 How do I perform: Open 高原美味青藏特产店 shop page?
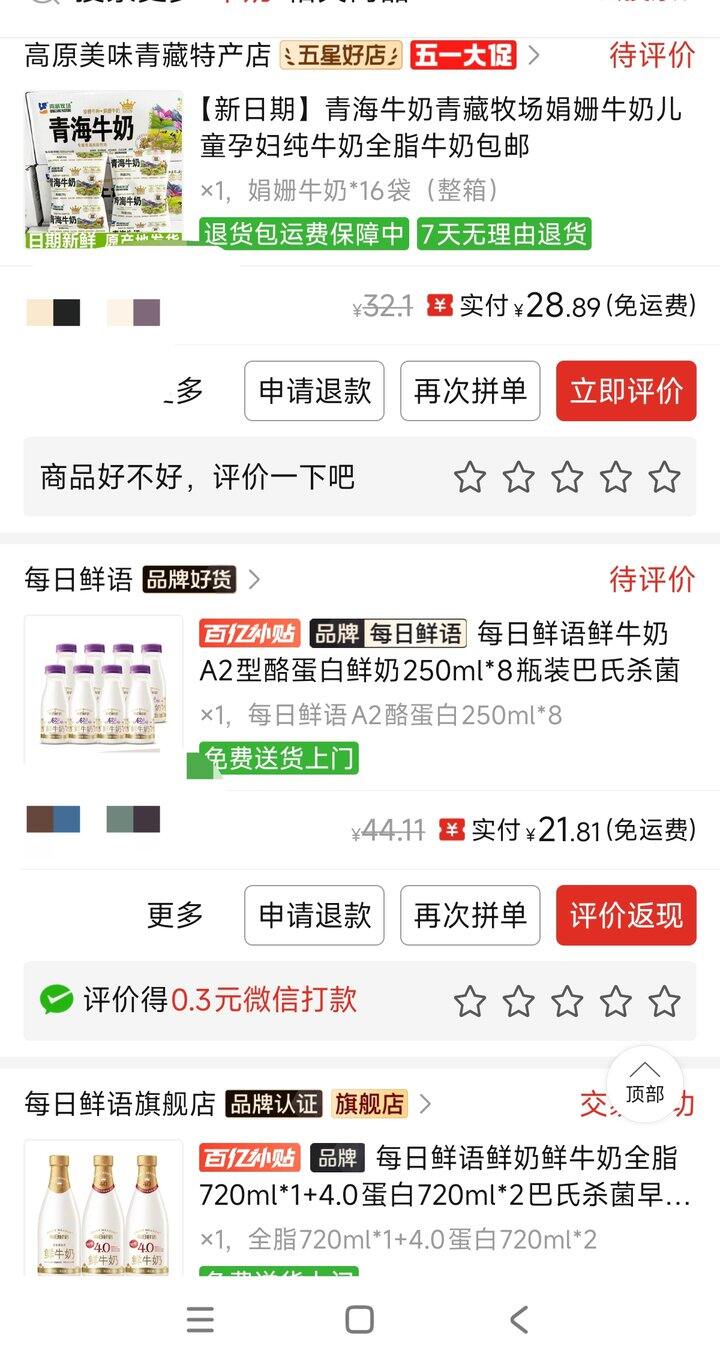point(148,55)
